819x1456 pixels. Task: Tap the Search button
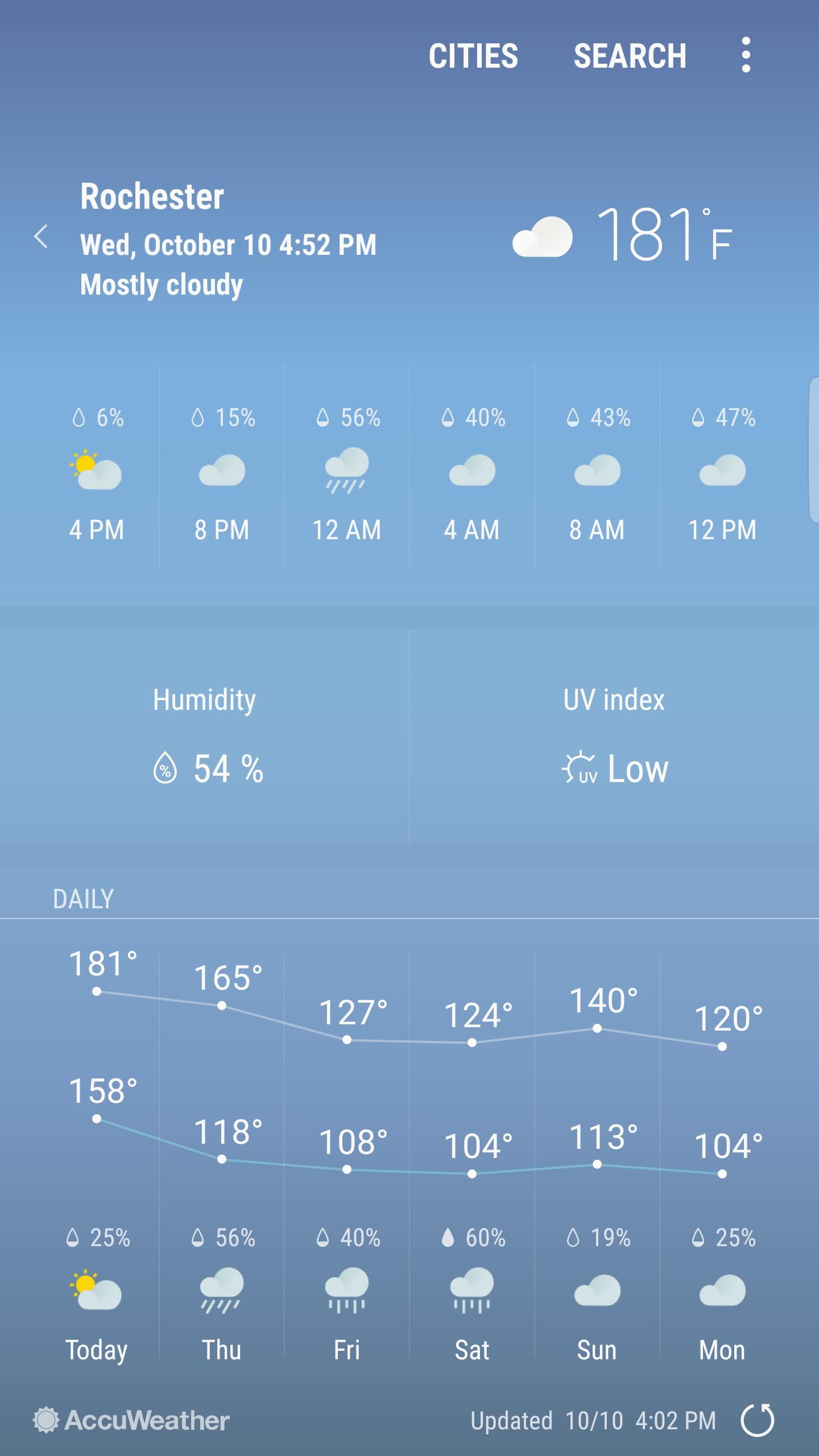[630, 56]
